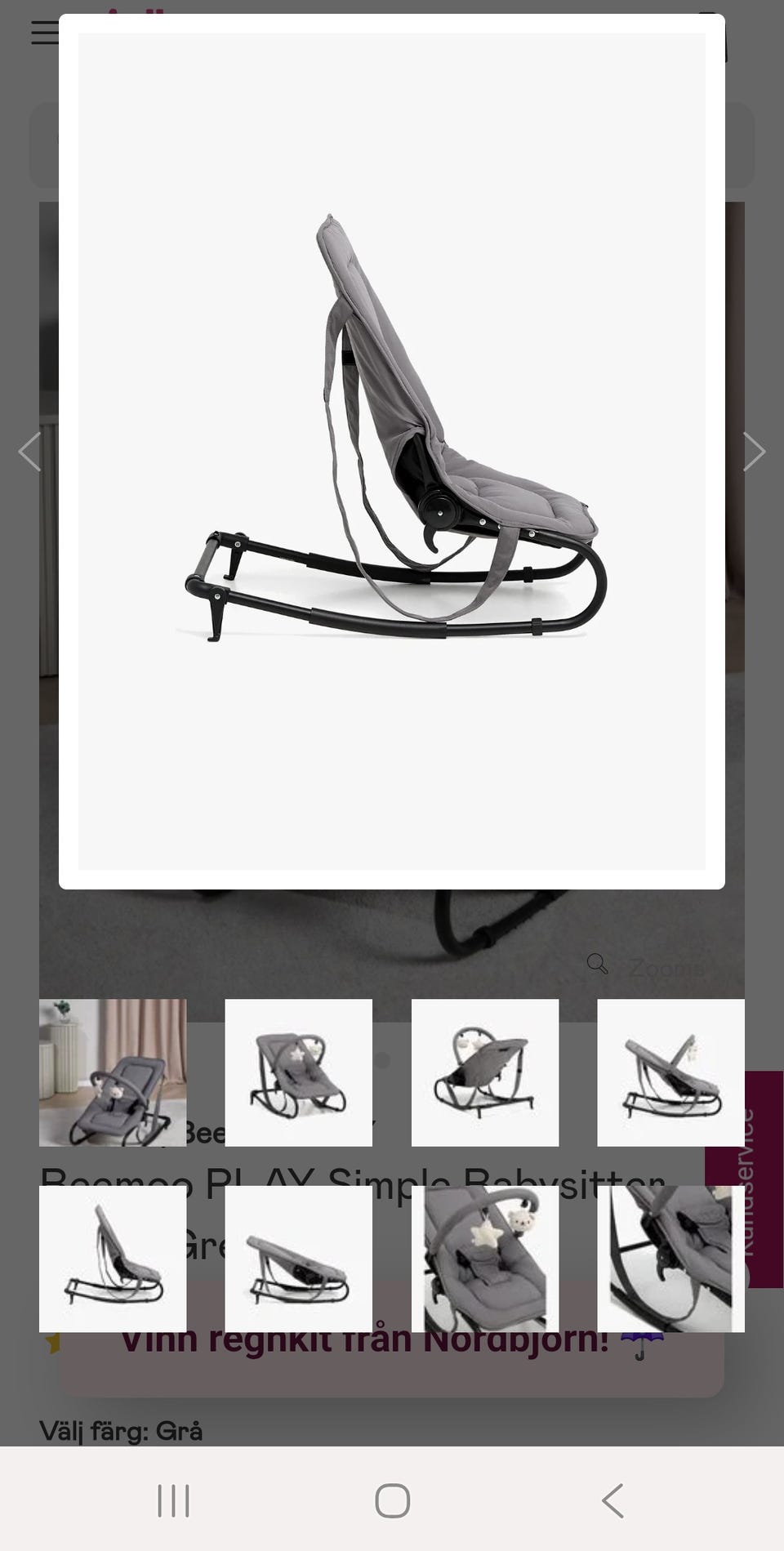784x1551 pixels.
Task: Tap the system back button
Action: [x=612, y=1500]
